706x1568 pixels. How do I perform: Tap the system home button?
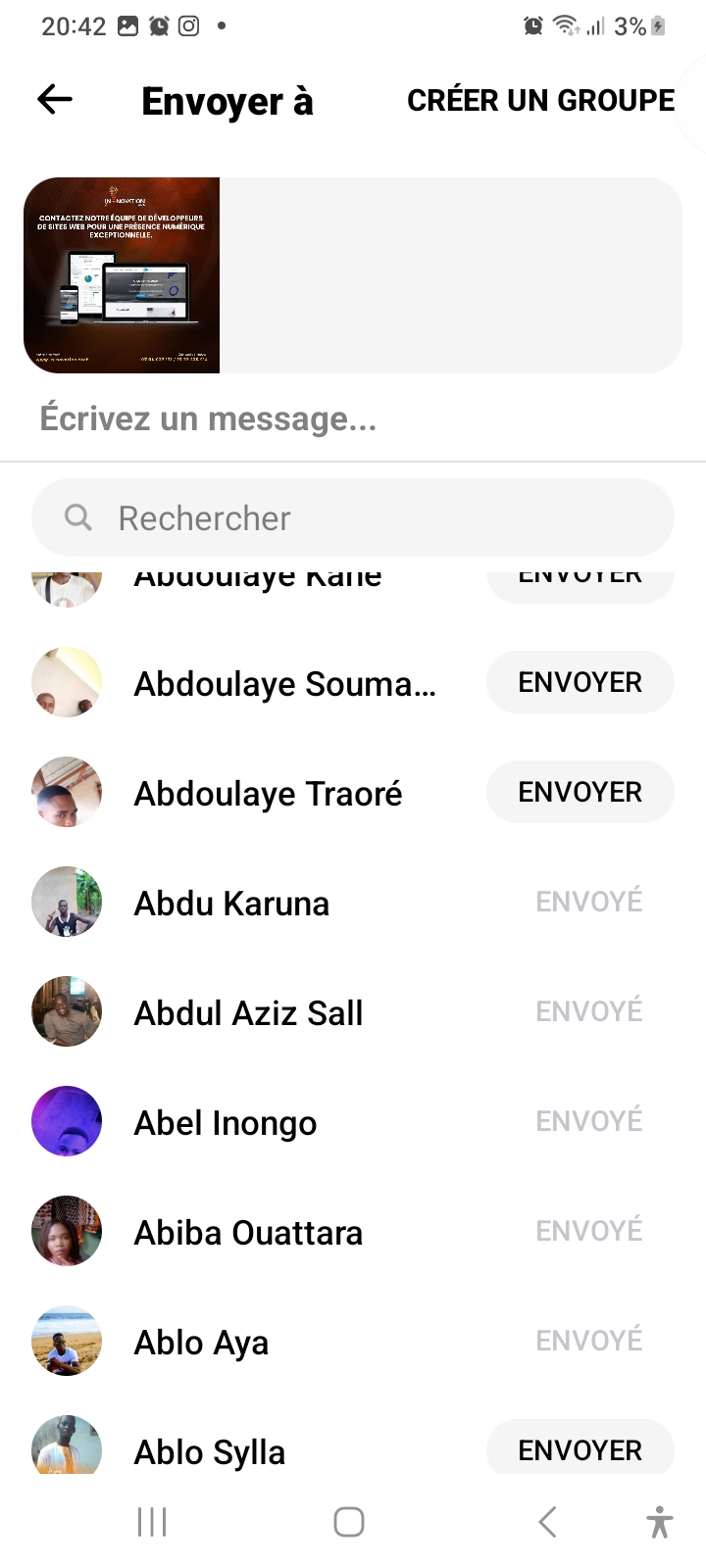click(x=349, y=1522)
